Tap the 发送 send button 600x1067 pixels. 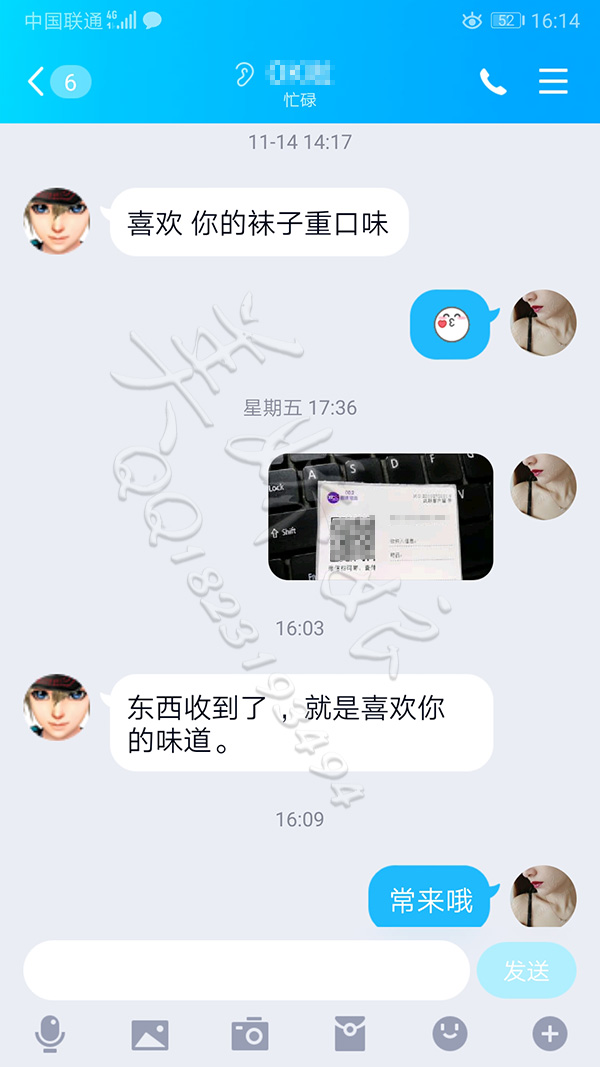[526, 970]
